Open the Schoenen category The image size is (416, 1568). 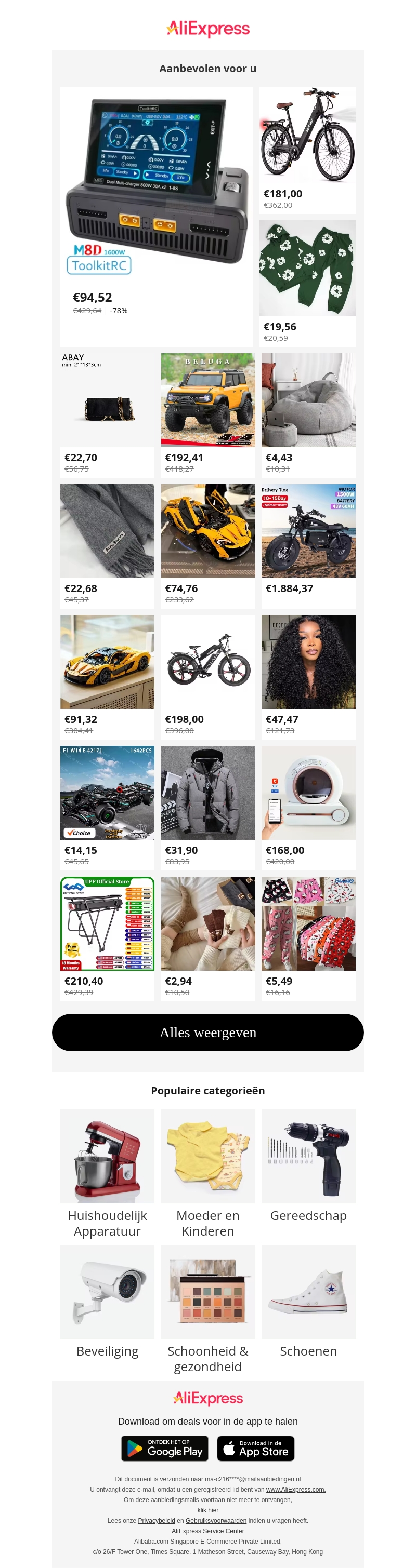(308, 1292)
